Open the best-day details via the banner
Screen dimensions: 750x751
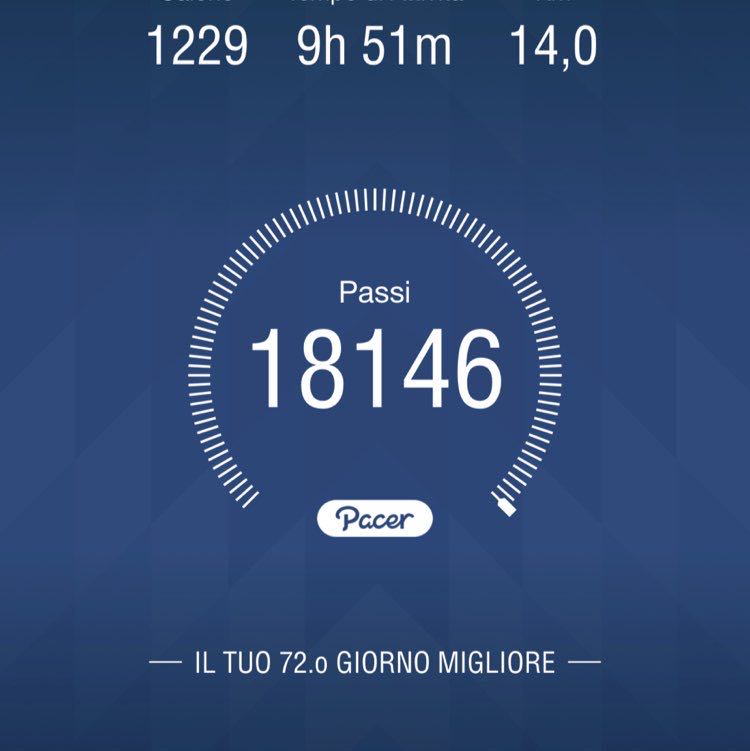click(x=375, y=659)
